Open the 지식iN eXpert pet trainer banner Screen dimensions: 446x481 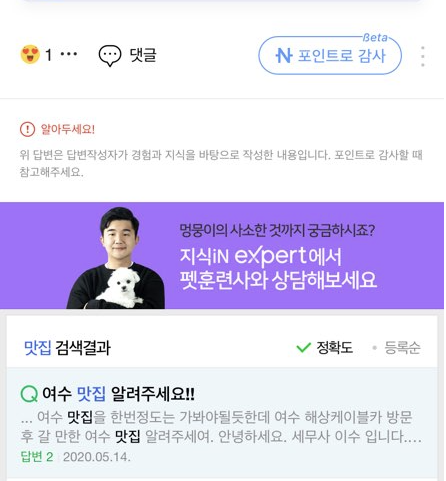pos(222,255)
